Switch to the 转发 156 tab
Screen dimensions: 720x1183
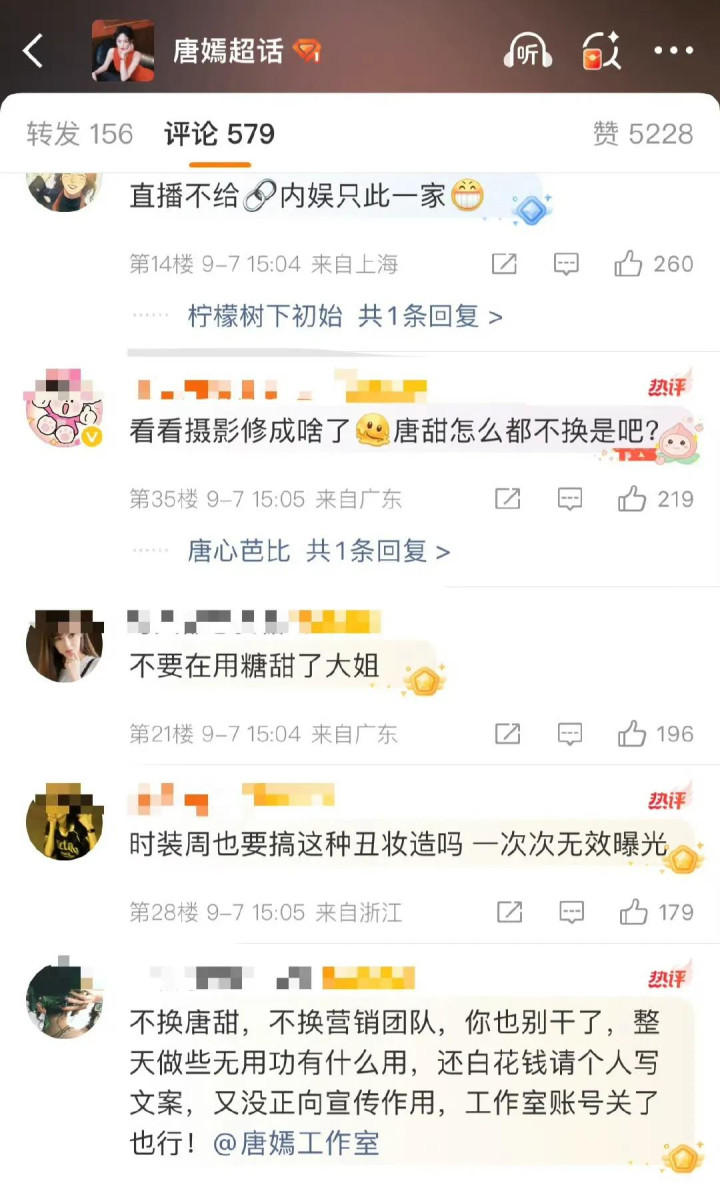(x=79, y=134)
